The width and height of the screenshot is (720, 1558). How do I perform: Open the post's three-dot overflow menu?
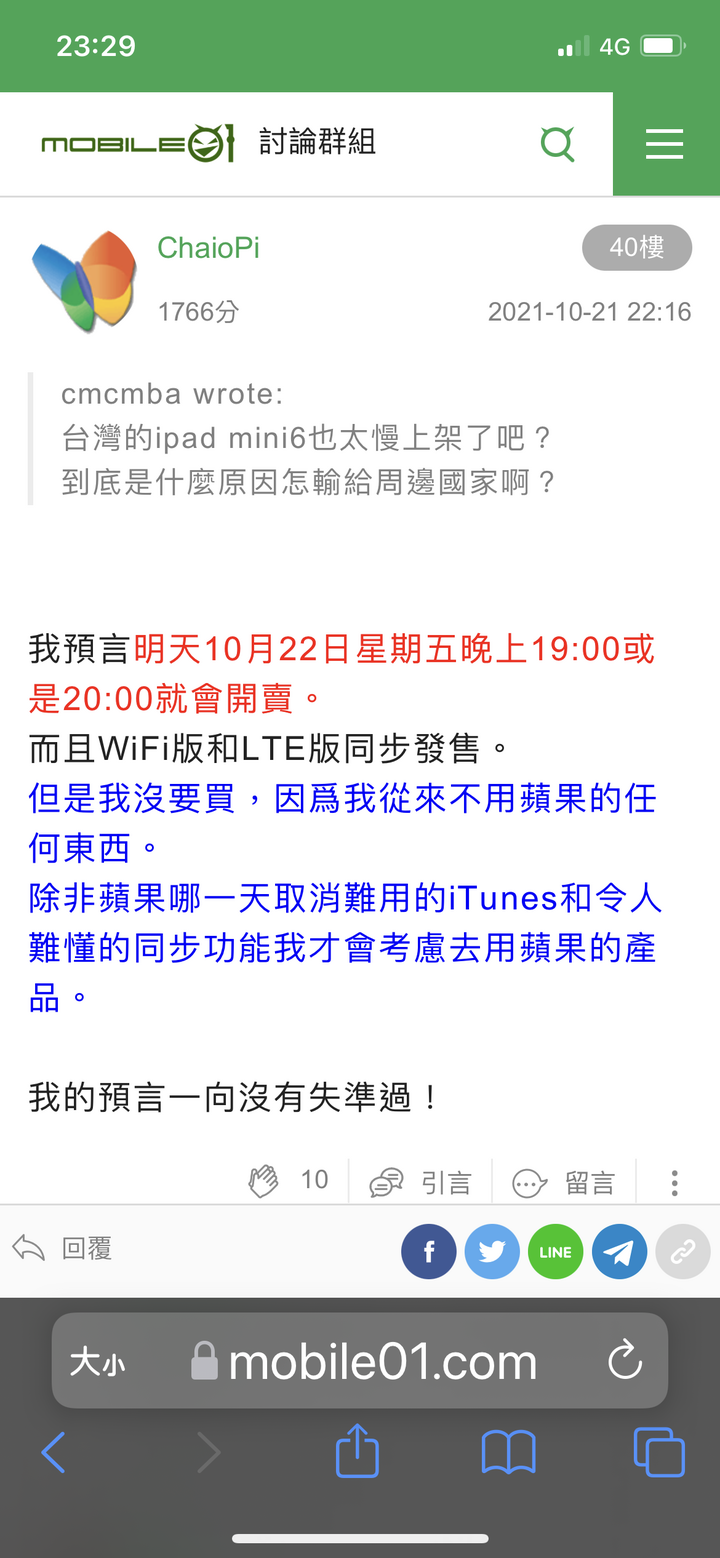675,1183
